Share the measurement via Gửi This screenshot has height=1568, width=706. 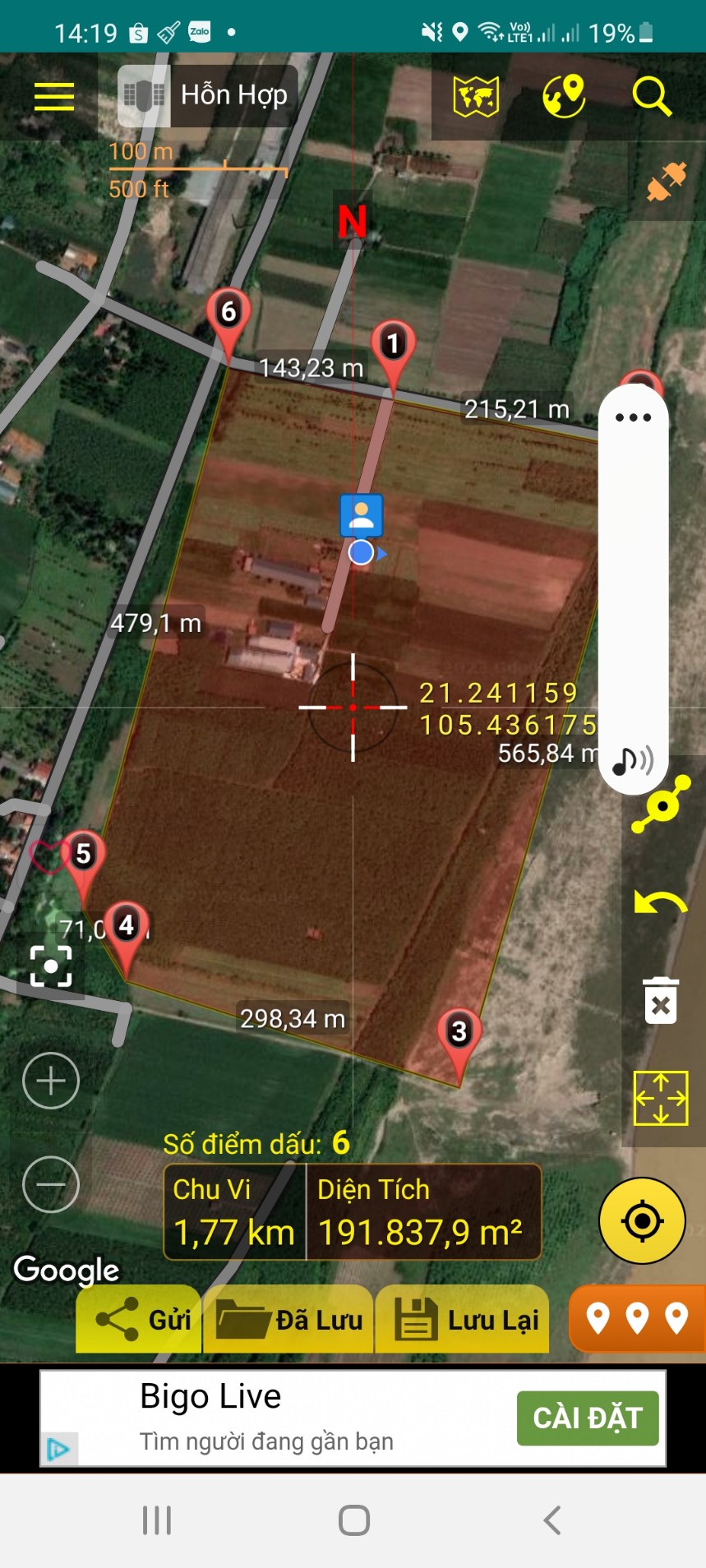(x=140, y=1320)
